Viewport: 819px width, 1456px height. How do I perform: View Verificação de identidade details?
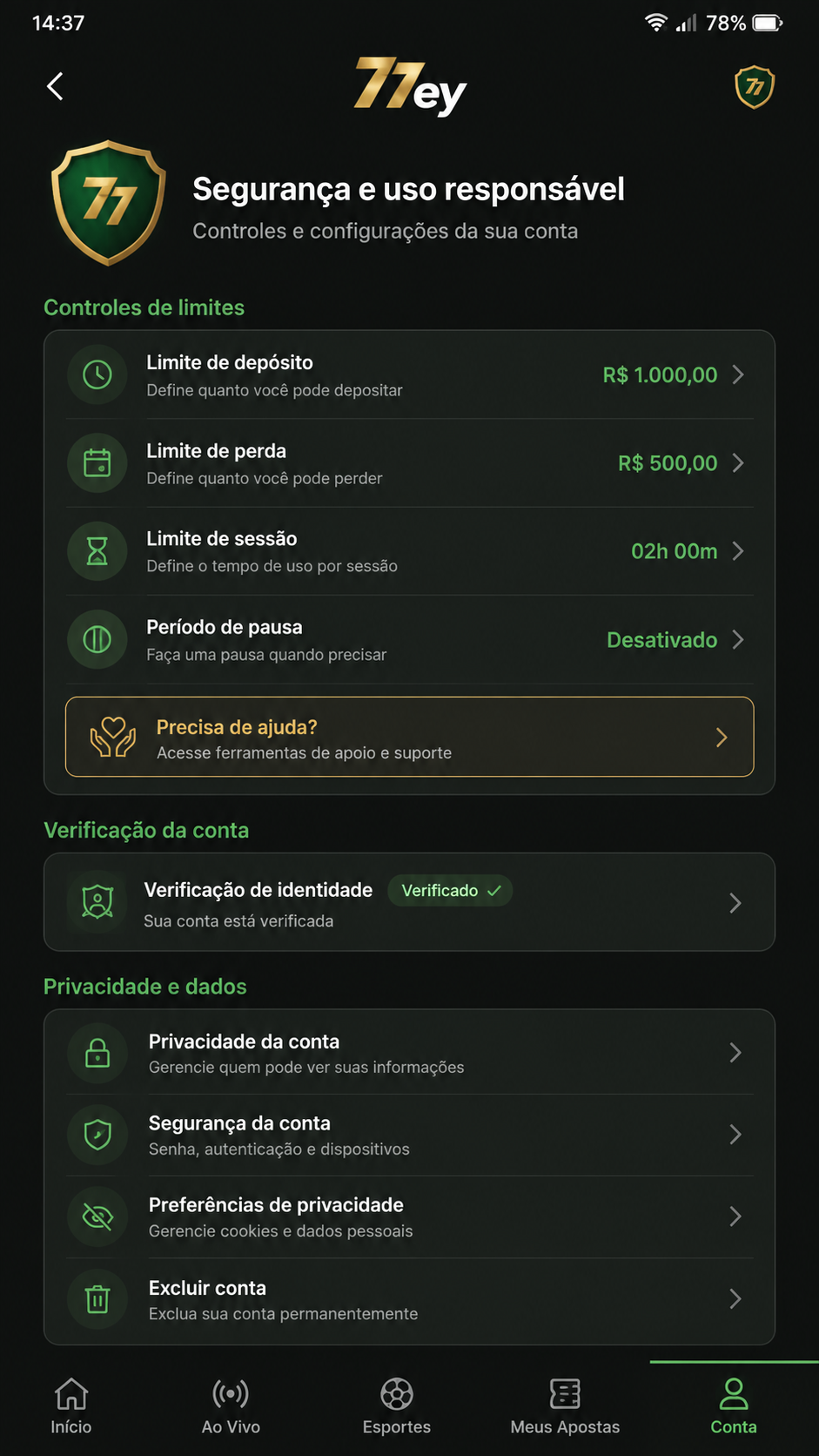click(x=409, y=902)
